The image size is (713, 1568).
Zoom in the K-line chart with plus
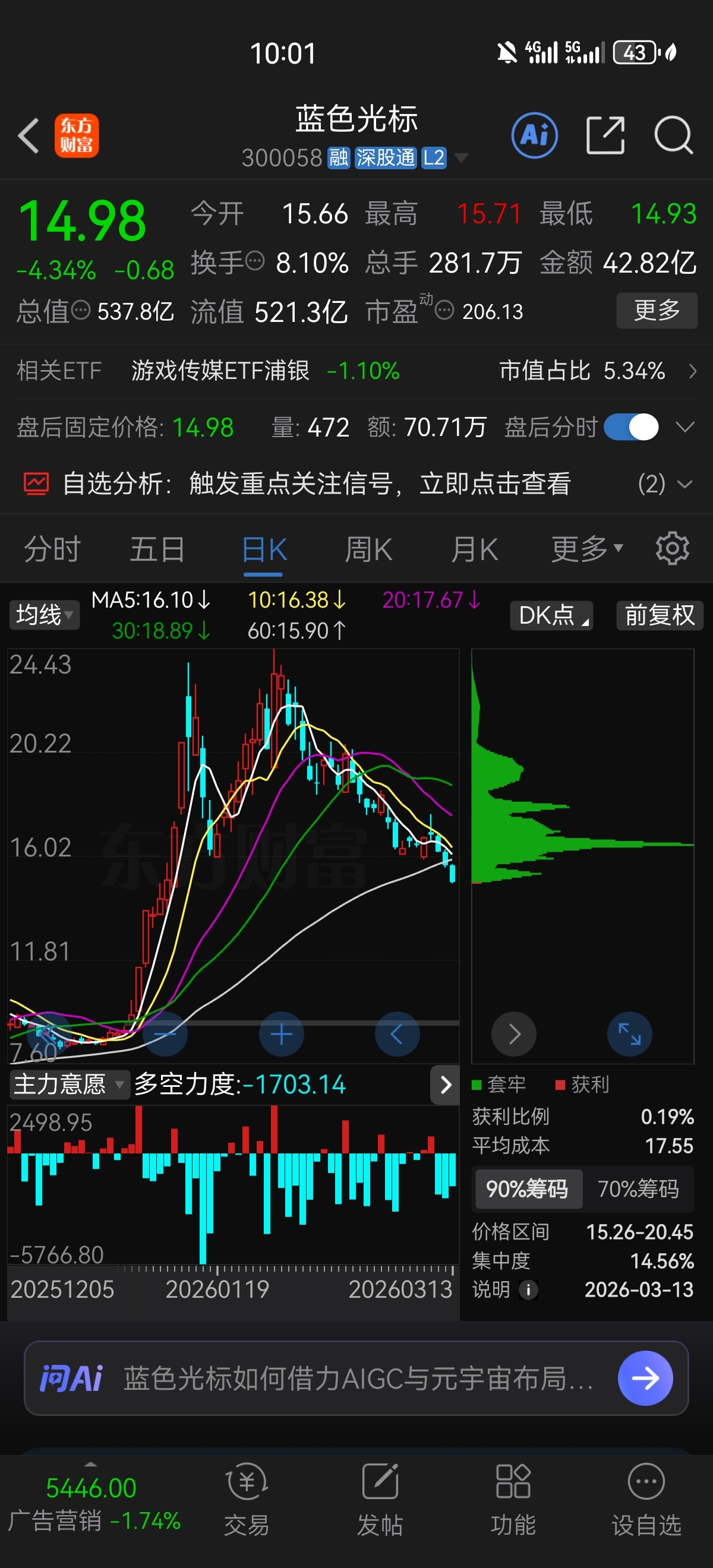point(281,1034)
